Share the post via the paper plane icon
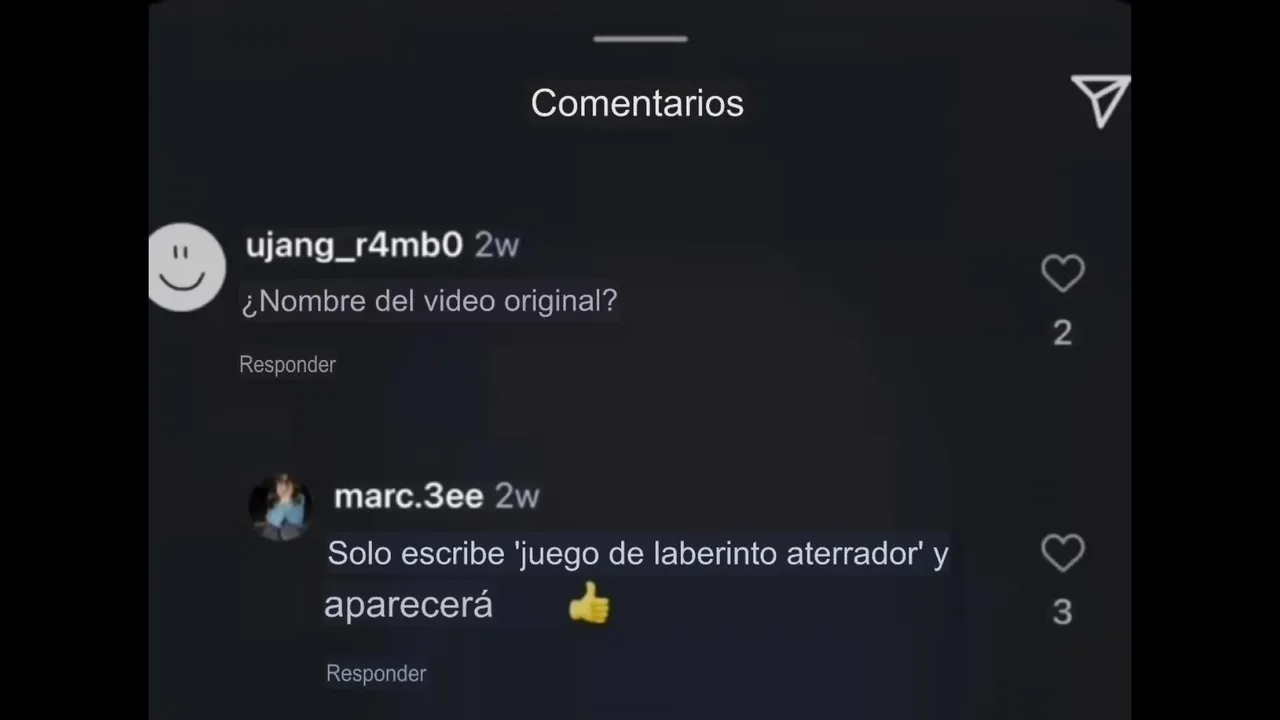 [x=1100, y=99]
